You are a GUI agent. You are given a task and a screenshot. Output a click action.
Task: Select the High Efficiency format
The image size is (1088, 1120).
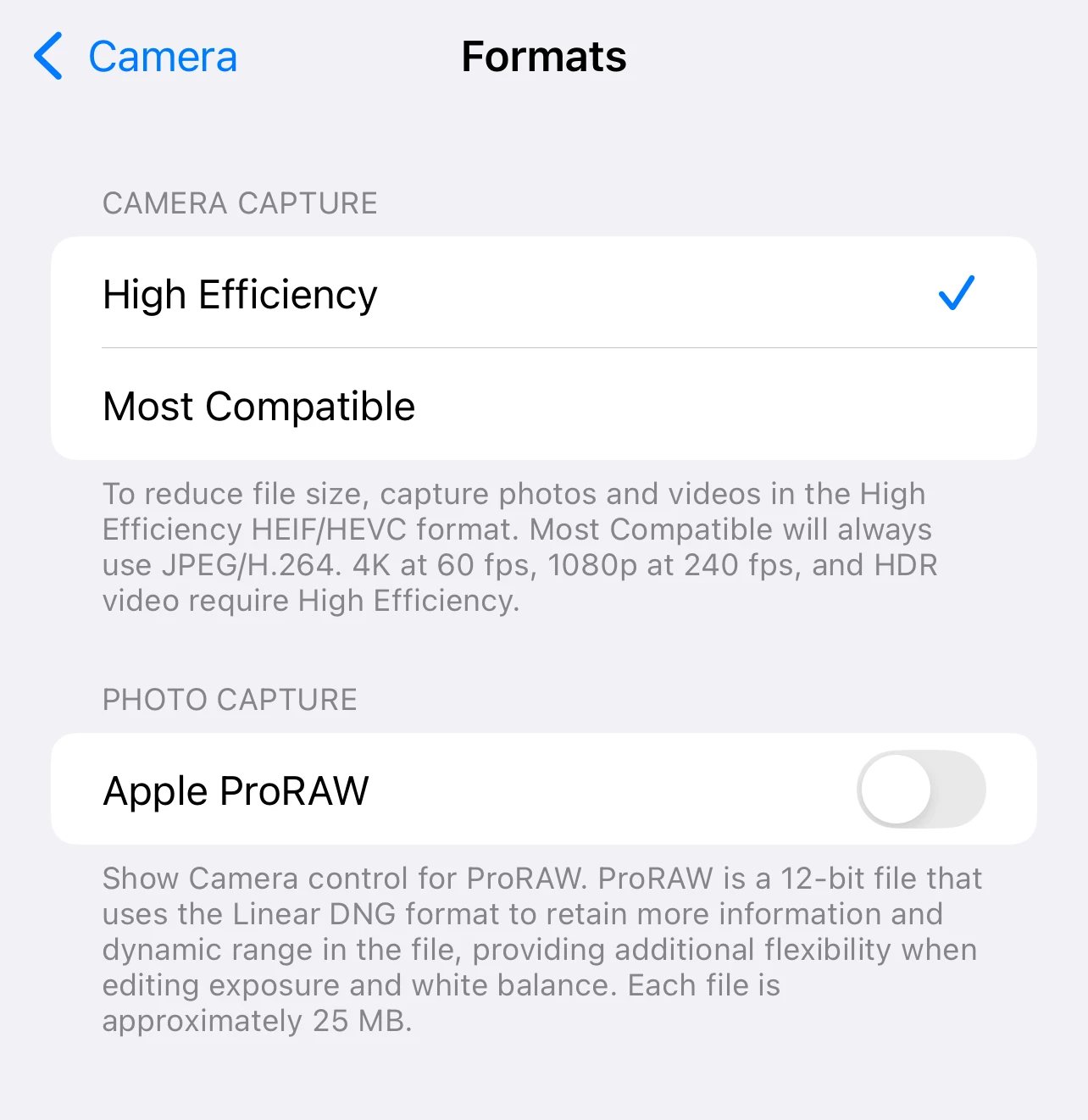click(x=542, y=294)
